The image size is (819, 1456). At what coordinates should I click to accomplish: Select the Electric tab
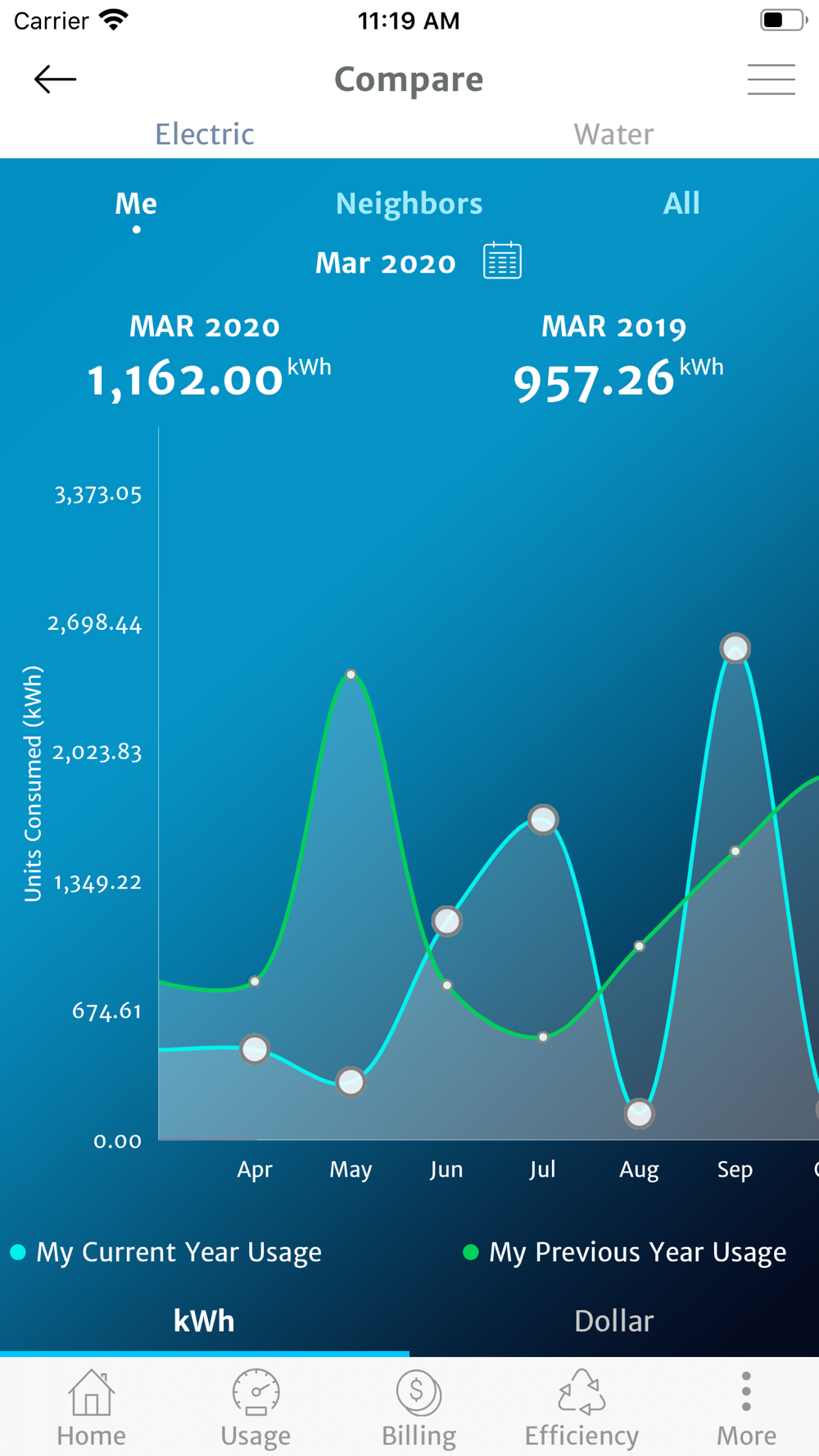[205, 133]
